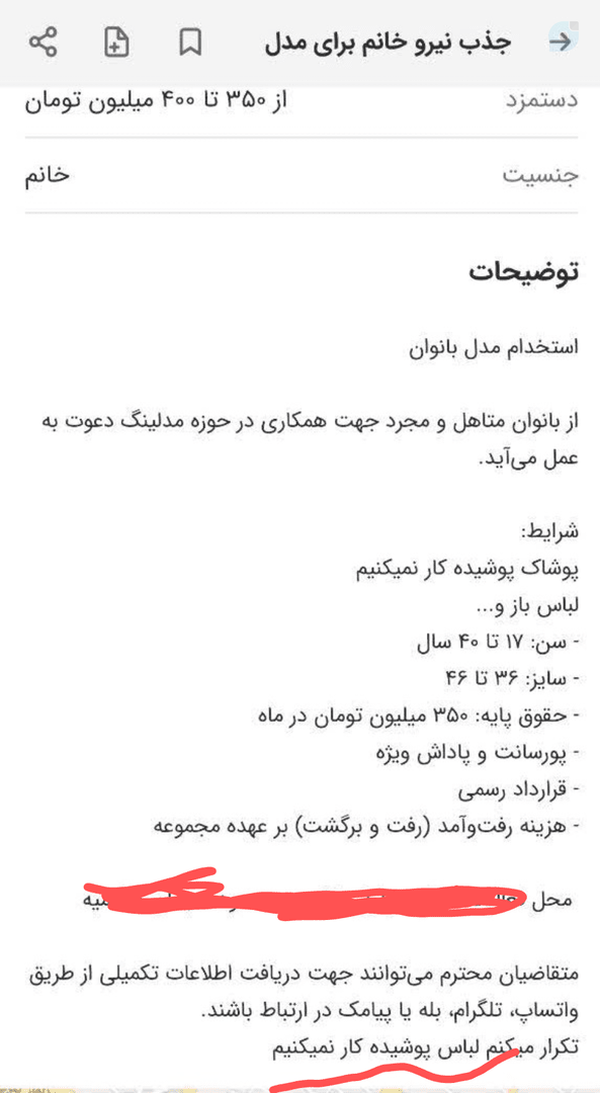Viewport: 600px width, 1093px height.
Task: Share this job listing
Action: pos(43,43)
